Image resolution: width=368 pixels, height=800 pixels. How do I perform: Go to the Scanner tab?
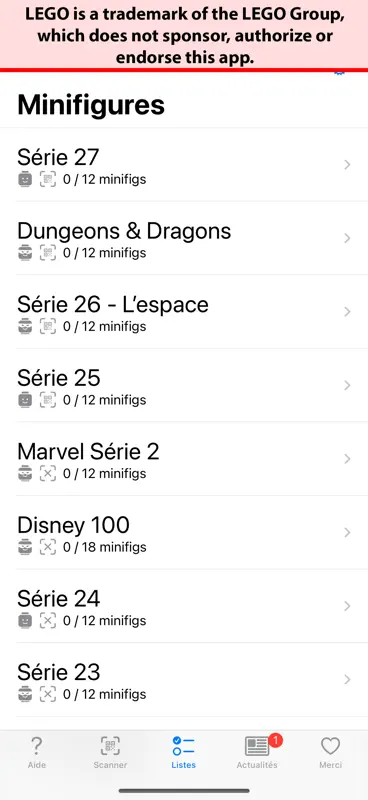point(110,752)
